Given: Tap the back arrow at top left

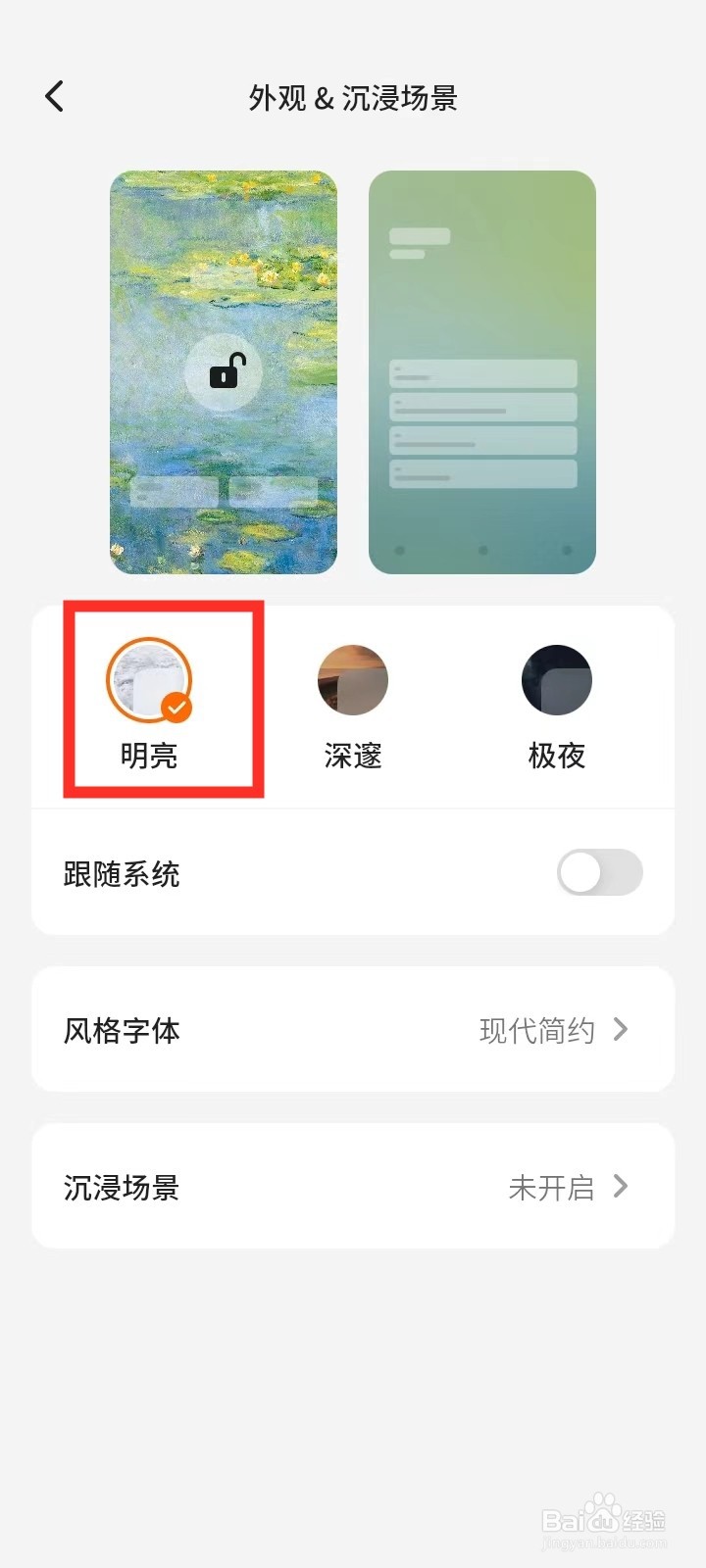Looking at the screenshot, I should tap(54, 95).
